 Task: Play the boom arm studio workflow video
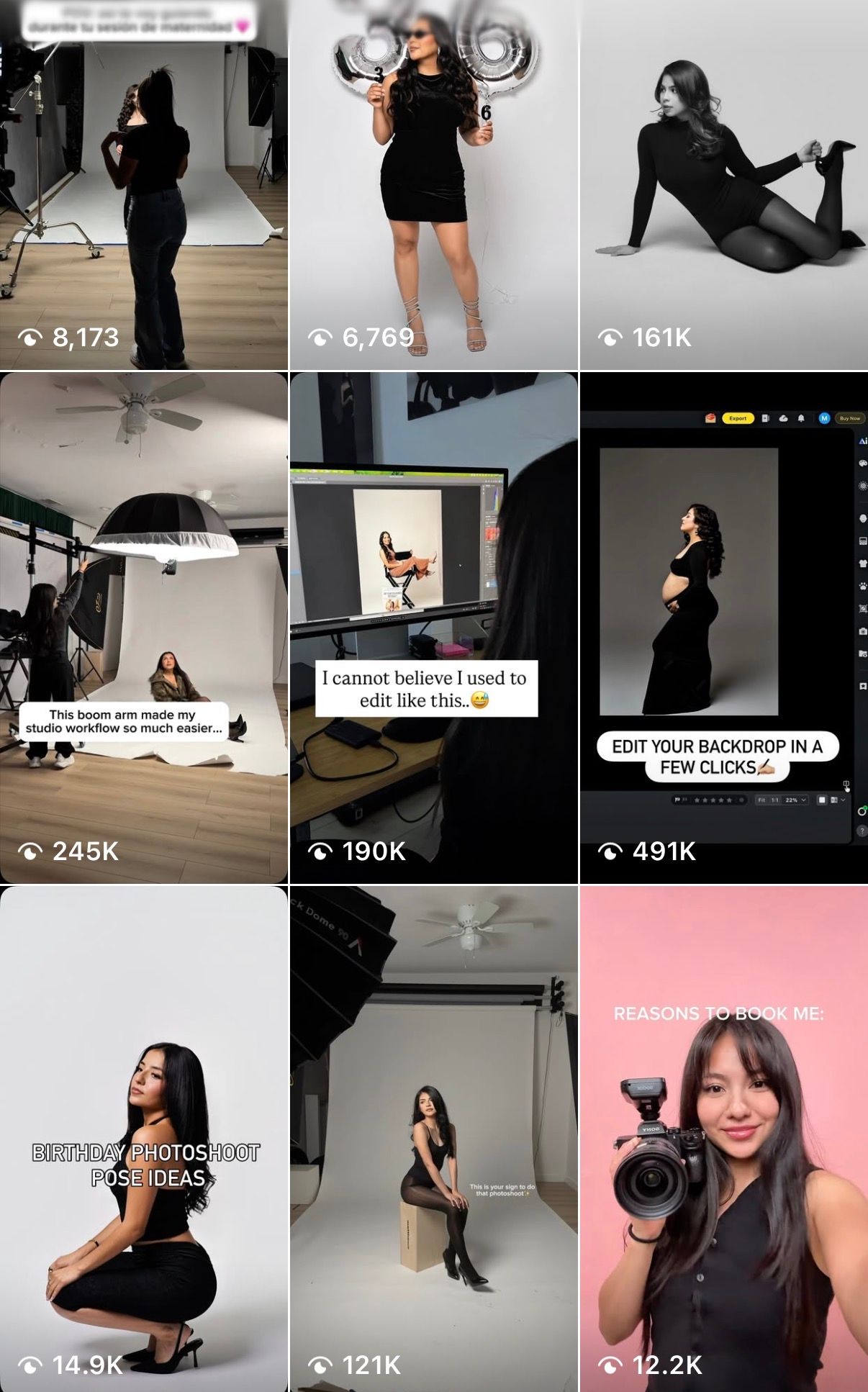click(144, 628)
